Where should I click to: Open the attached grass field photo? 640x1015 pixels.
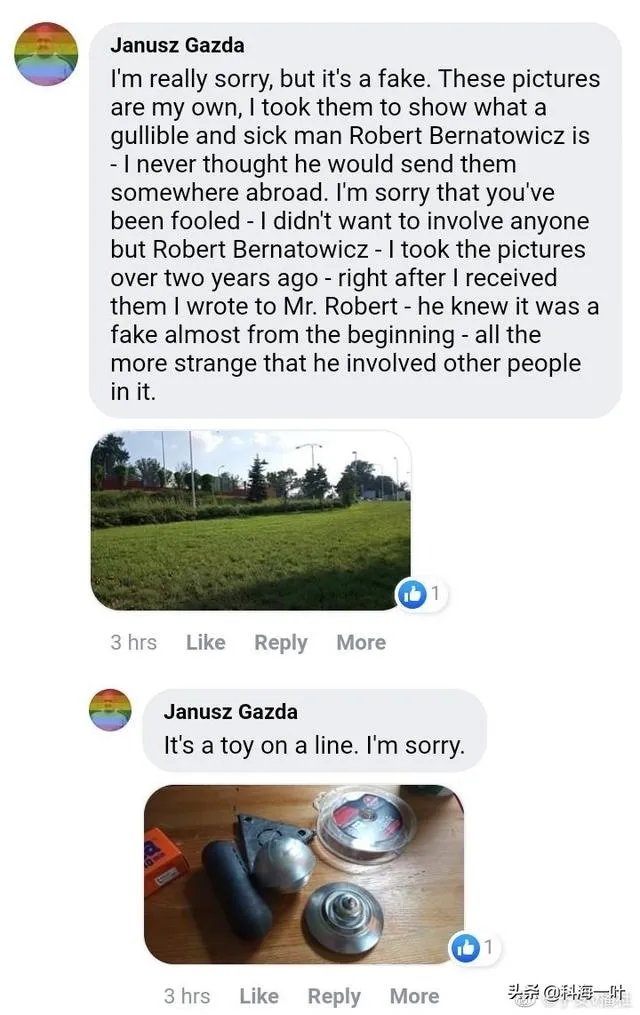pos(250,520)
